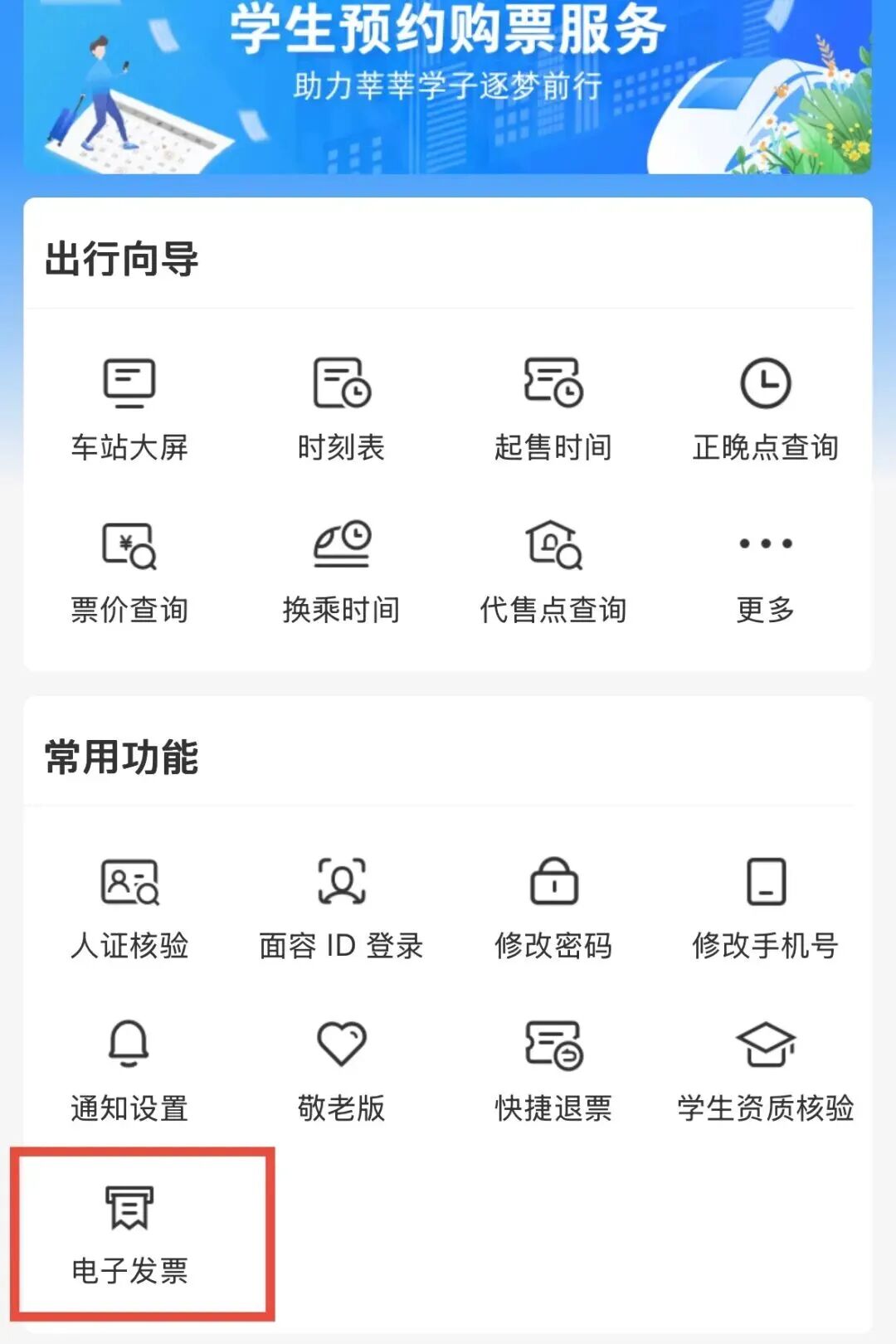The image size is (896, 1344).
Task: Go to 修改密码 to change password
Action: pyautogui.click(x=553, y=906)
